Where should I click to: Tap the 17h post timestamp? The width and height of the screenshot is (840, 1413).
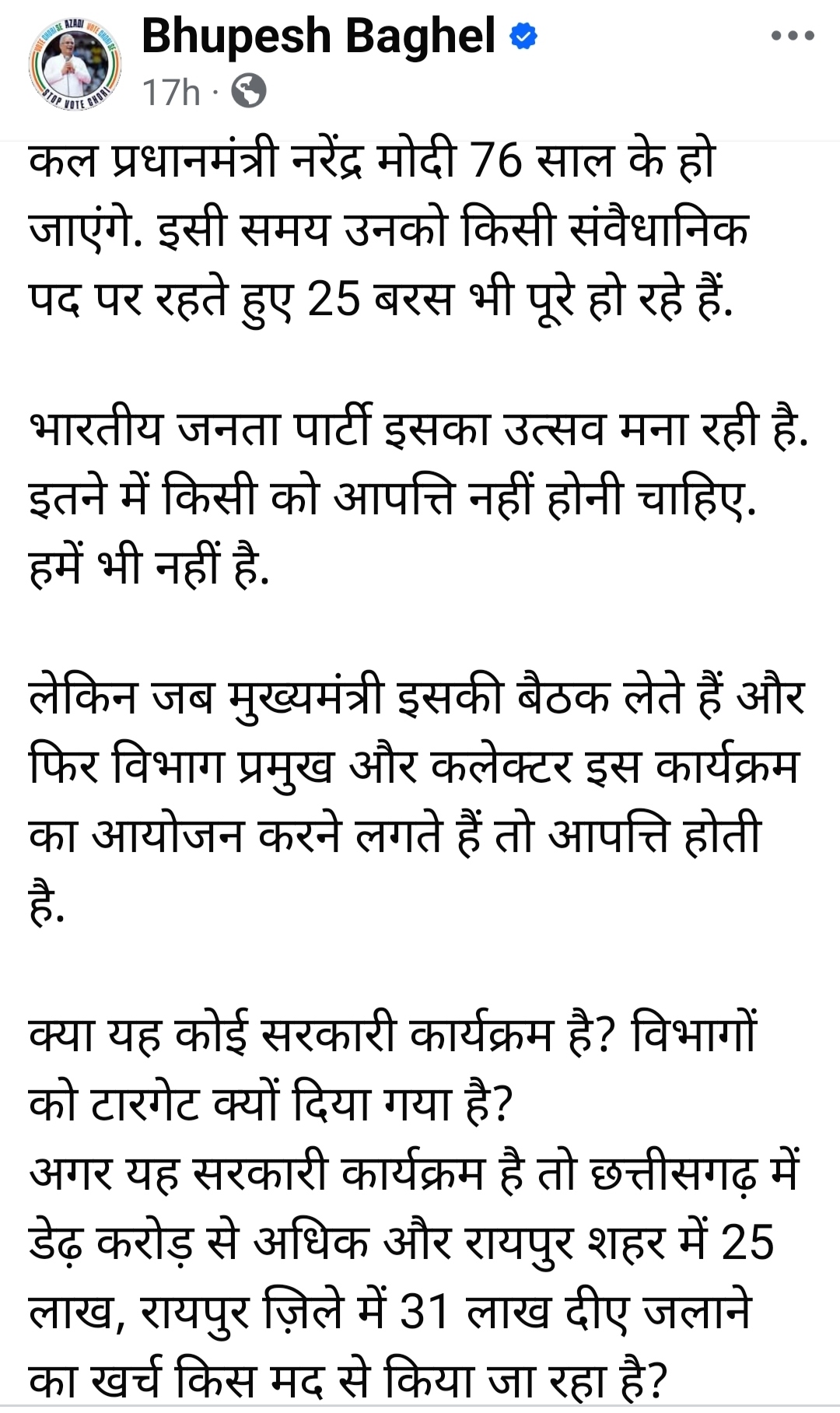click(x=171, y=92)
